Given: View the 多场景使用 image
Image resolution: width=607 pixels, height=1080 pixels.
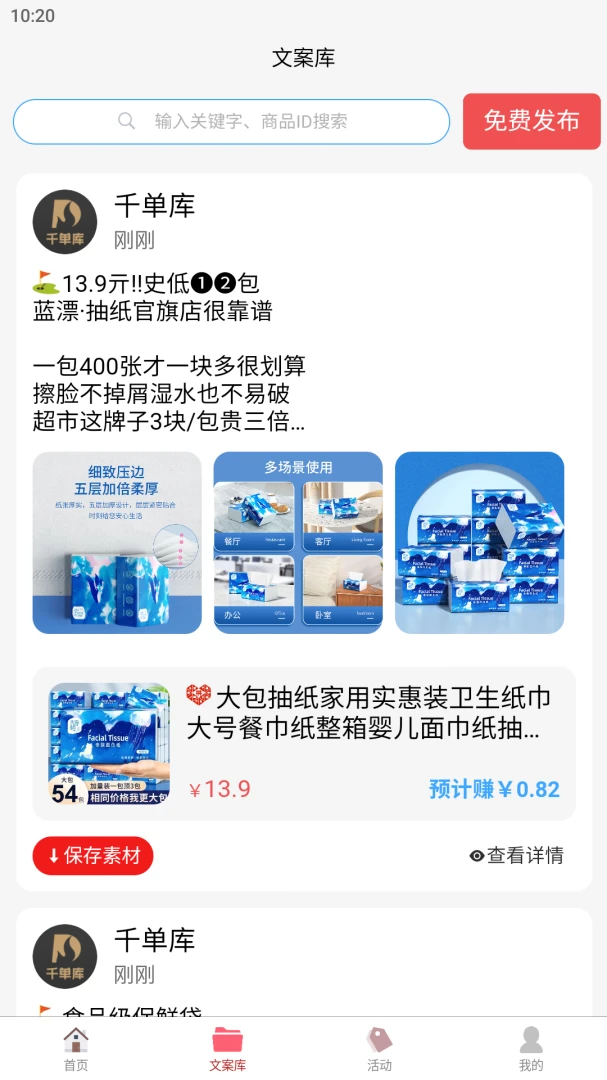Looking at the screenshot, I should click(298, 543).
